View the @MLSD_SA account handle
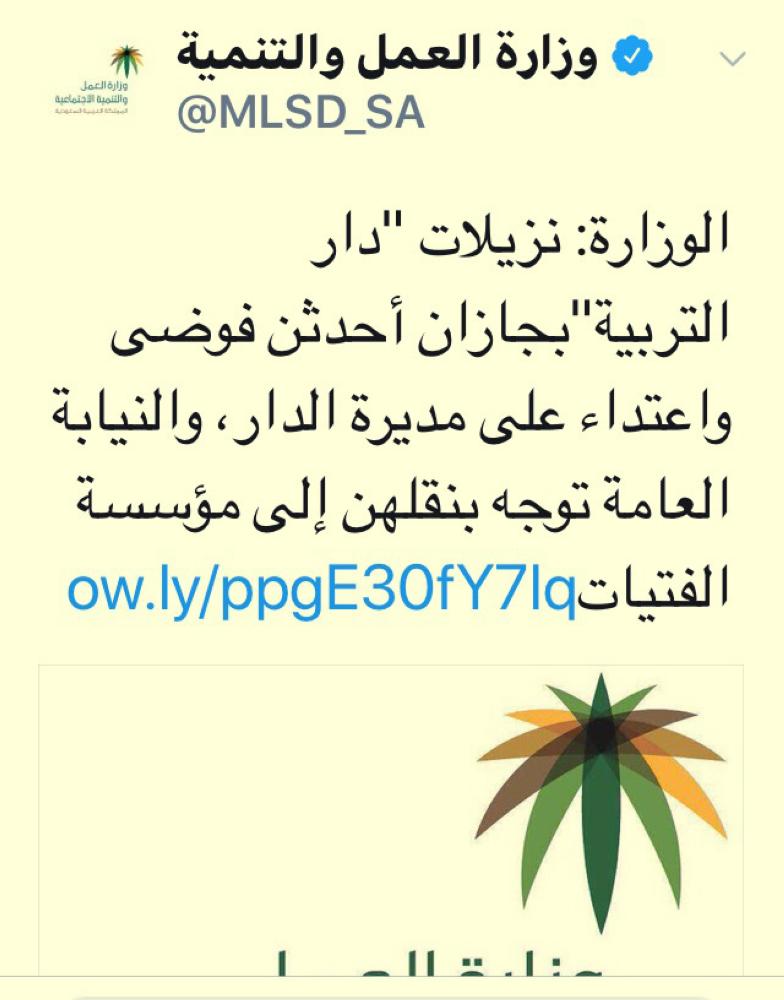784x1000 pixels. (x=301, y=114)
